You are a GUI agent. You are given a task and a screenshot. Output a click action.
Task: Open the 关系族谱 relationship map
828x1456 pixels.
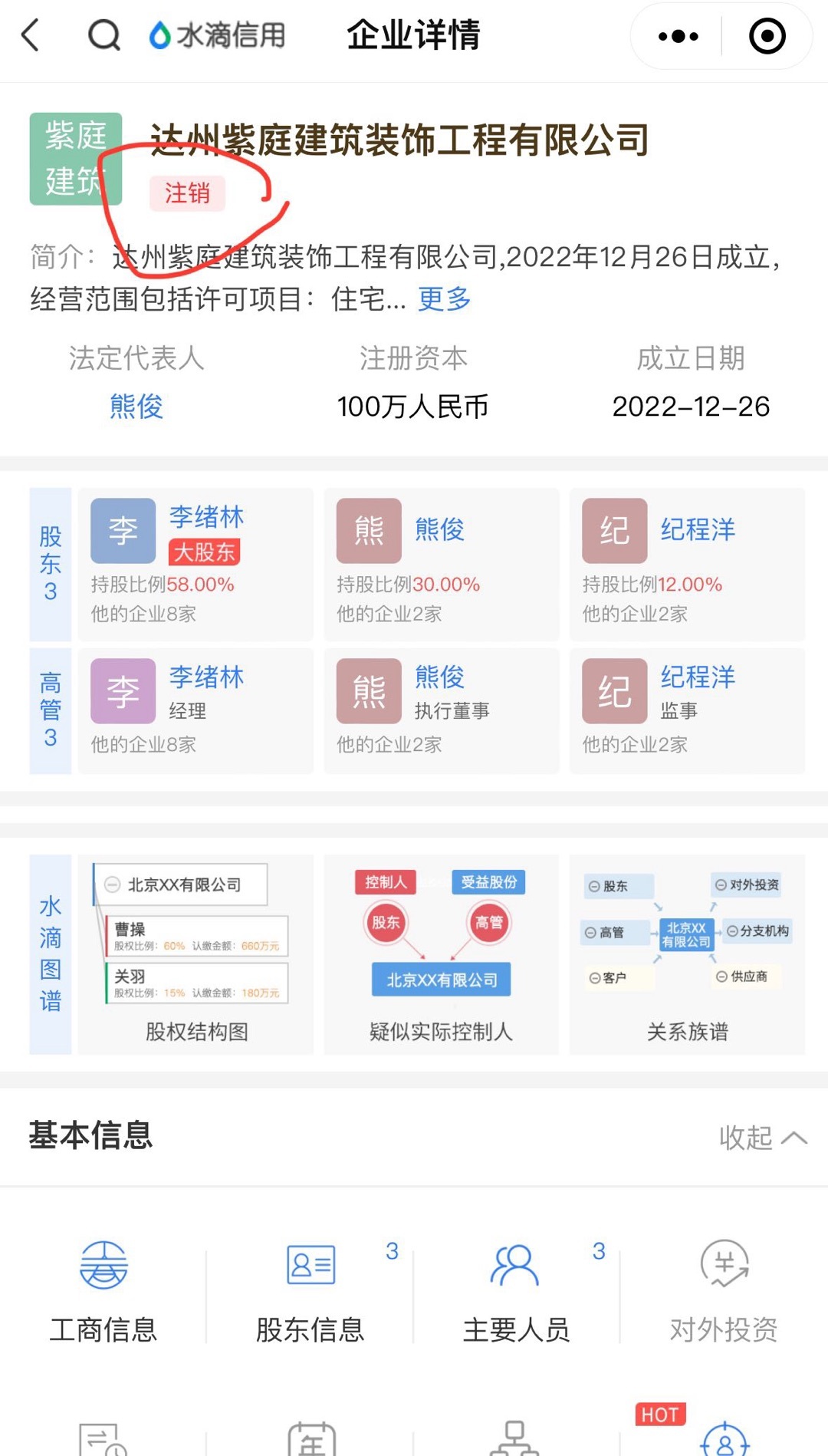pyautogui.click(x=686, y=954)
